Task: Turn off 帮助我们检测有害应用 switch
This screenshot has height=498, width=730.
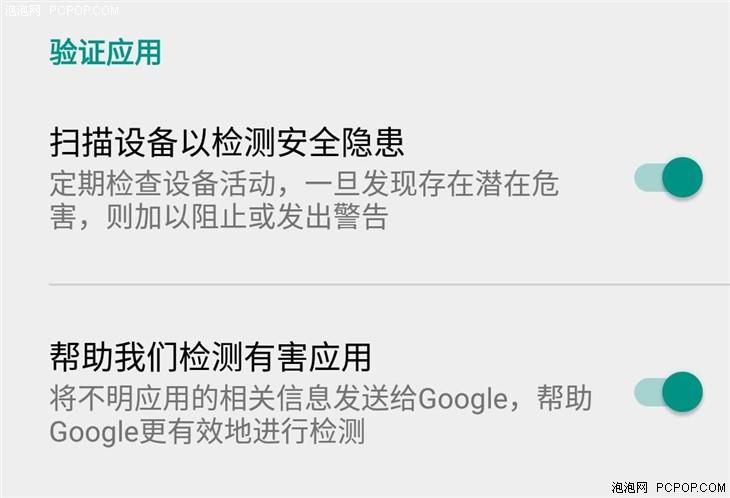Action: [x=669, y=392]
